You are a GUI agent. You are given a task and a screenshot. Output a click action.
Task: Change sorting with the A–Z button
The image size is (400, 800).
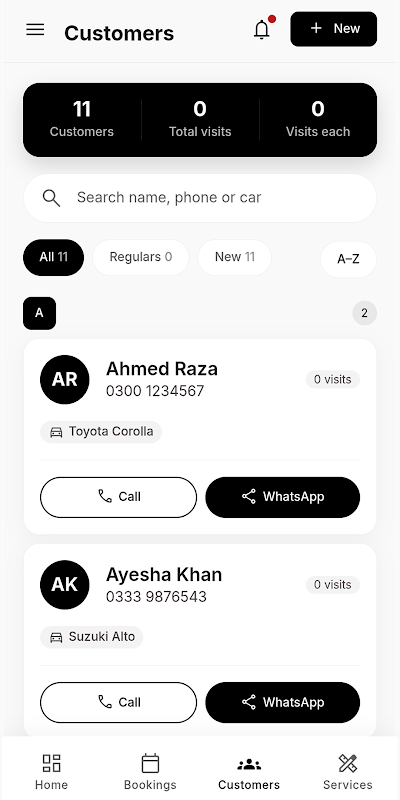348,259
